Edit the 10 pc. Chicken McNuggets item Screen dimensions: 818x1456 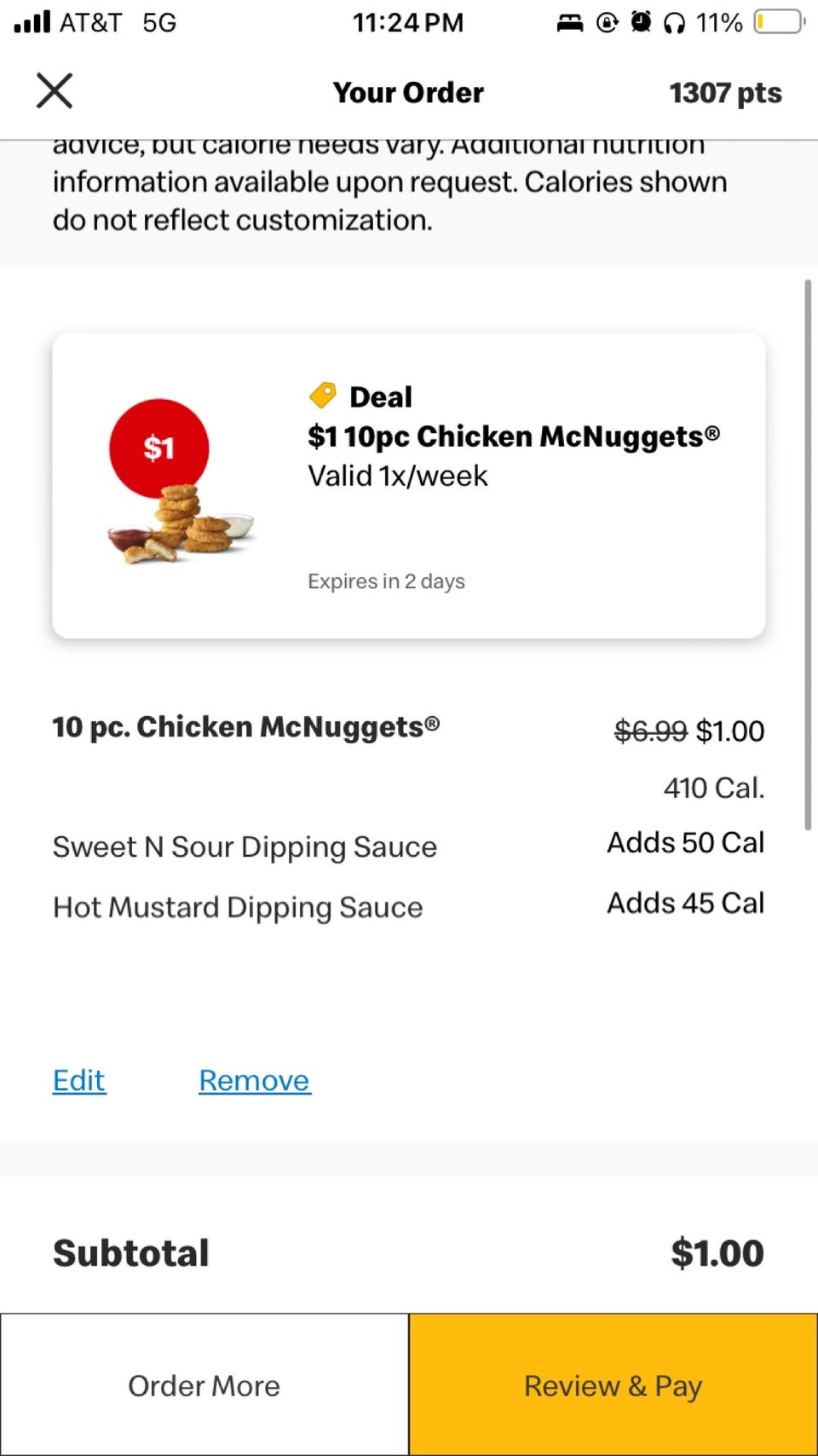[79, 1080]
